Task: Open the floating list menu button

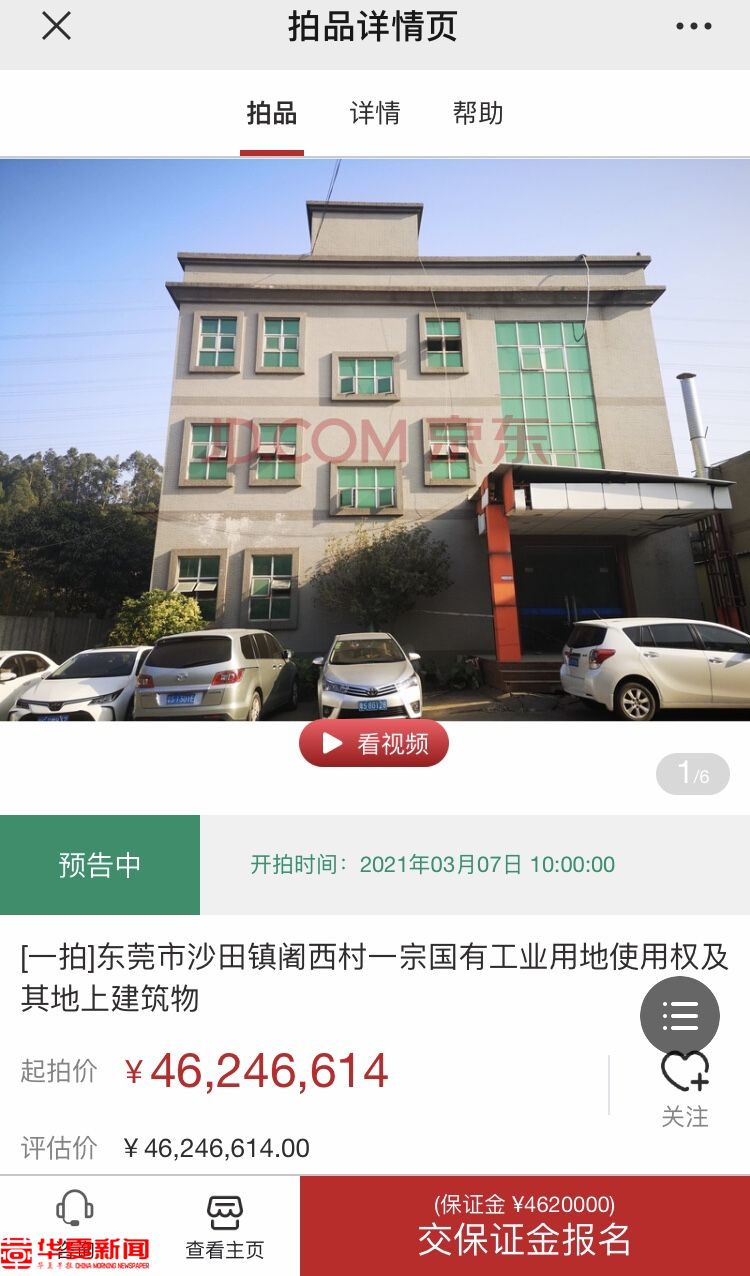Action: click(x=680, y=1016)
